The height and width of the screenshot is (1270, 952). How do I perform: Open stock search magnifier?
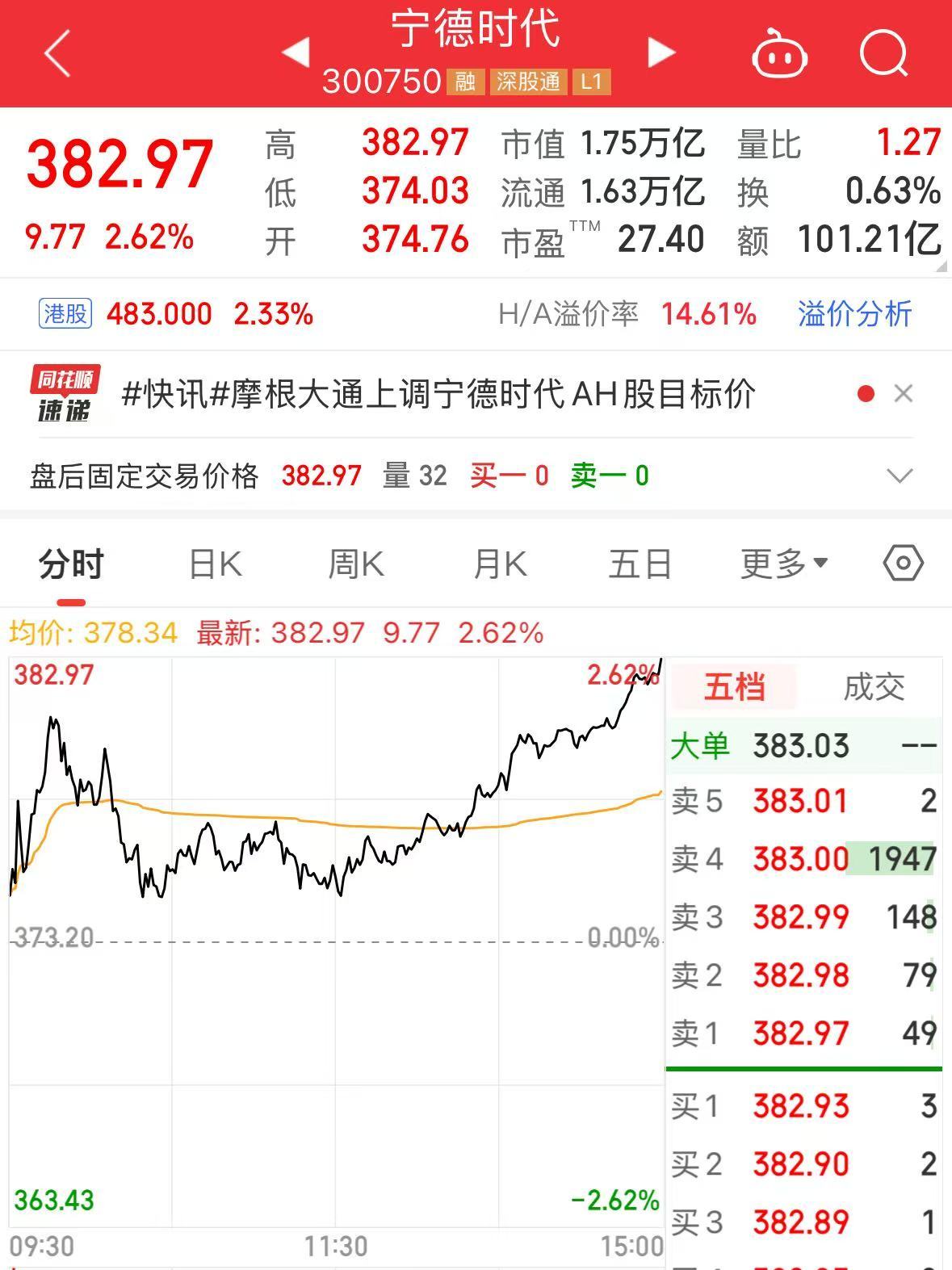883,53
